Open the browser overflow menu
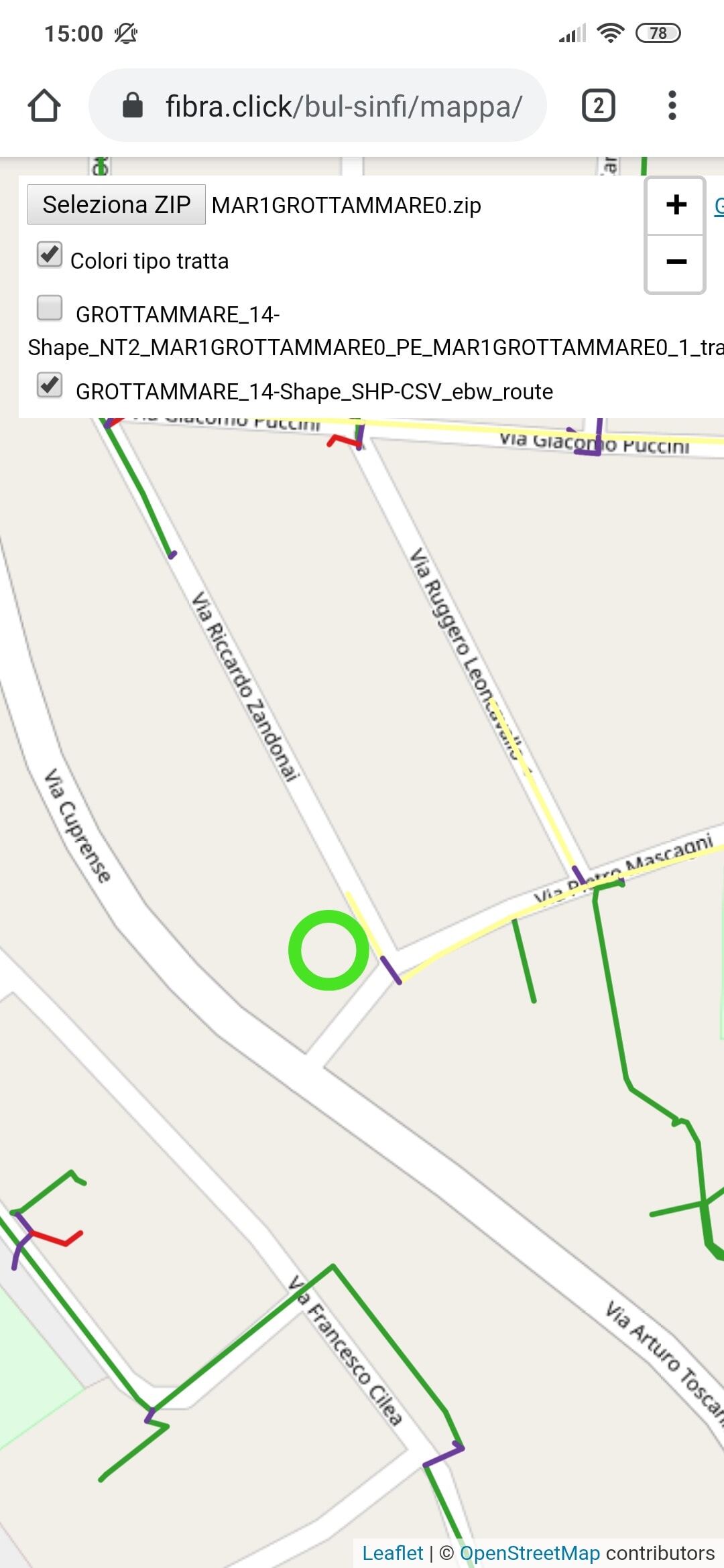 [672, 106]
